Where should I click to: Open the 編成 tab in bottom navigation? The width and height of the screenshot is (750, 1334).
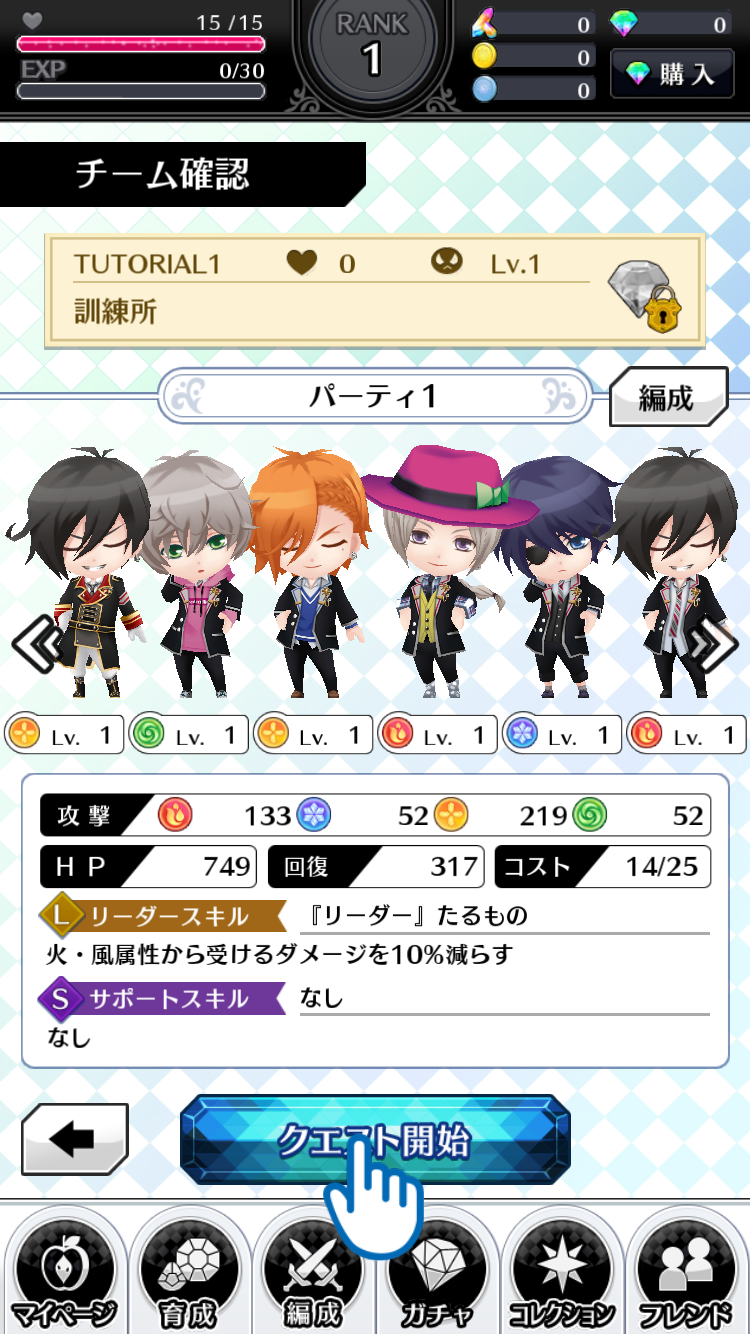pyautogui.click(x=312, y=1275)
